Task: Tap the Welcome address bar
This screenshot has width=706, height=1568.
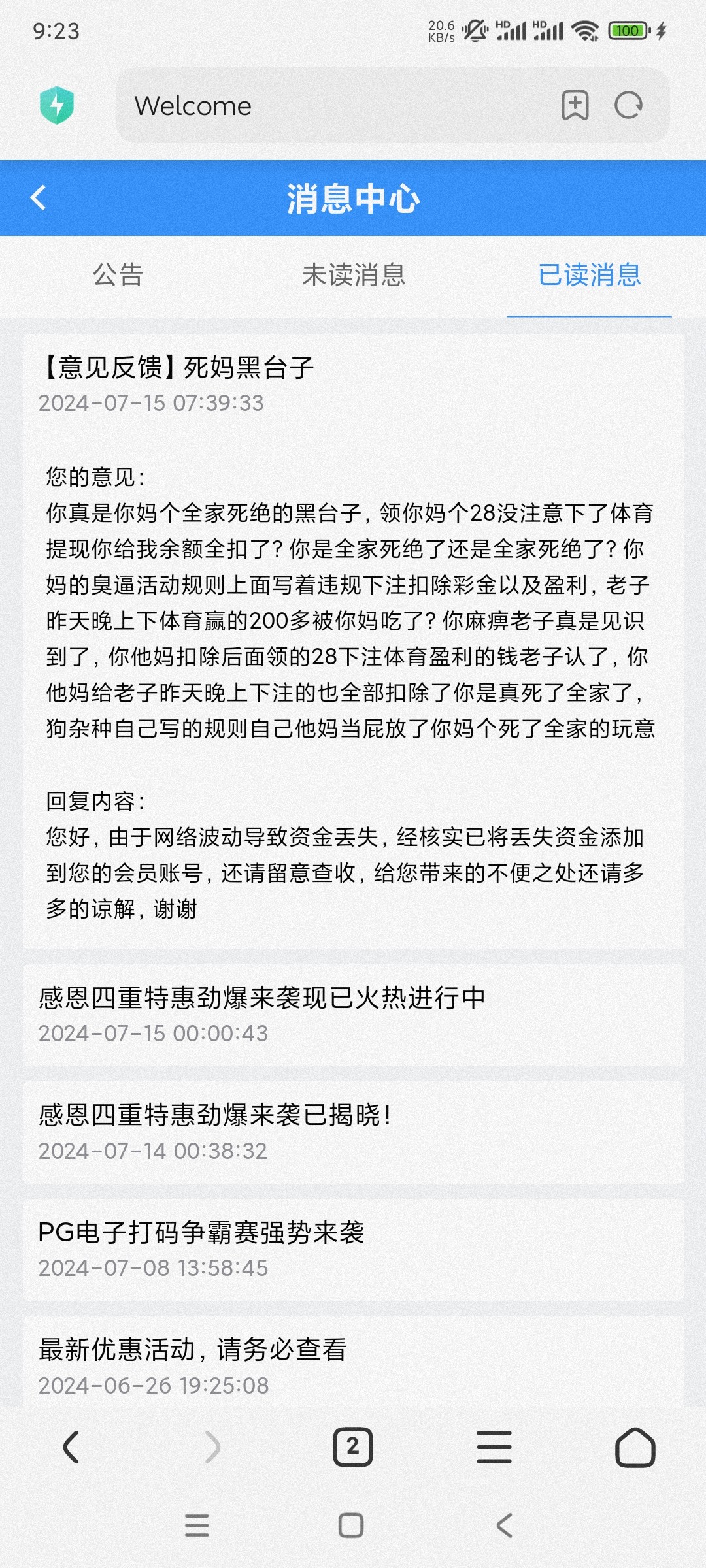Action: pos(327,106)
